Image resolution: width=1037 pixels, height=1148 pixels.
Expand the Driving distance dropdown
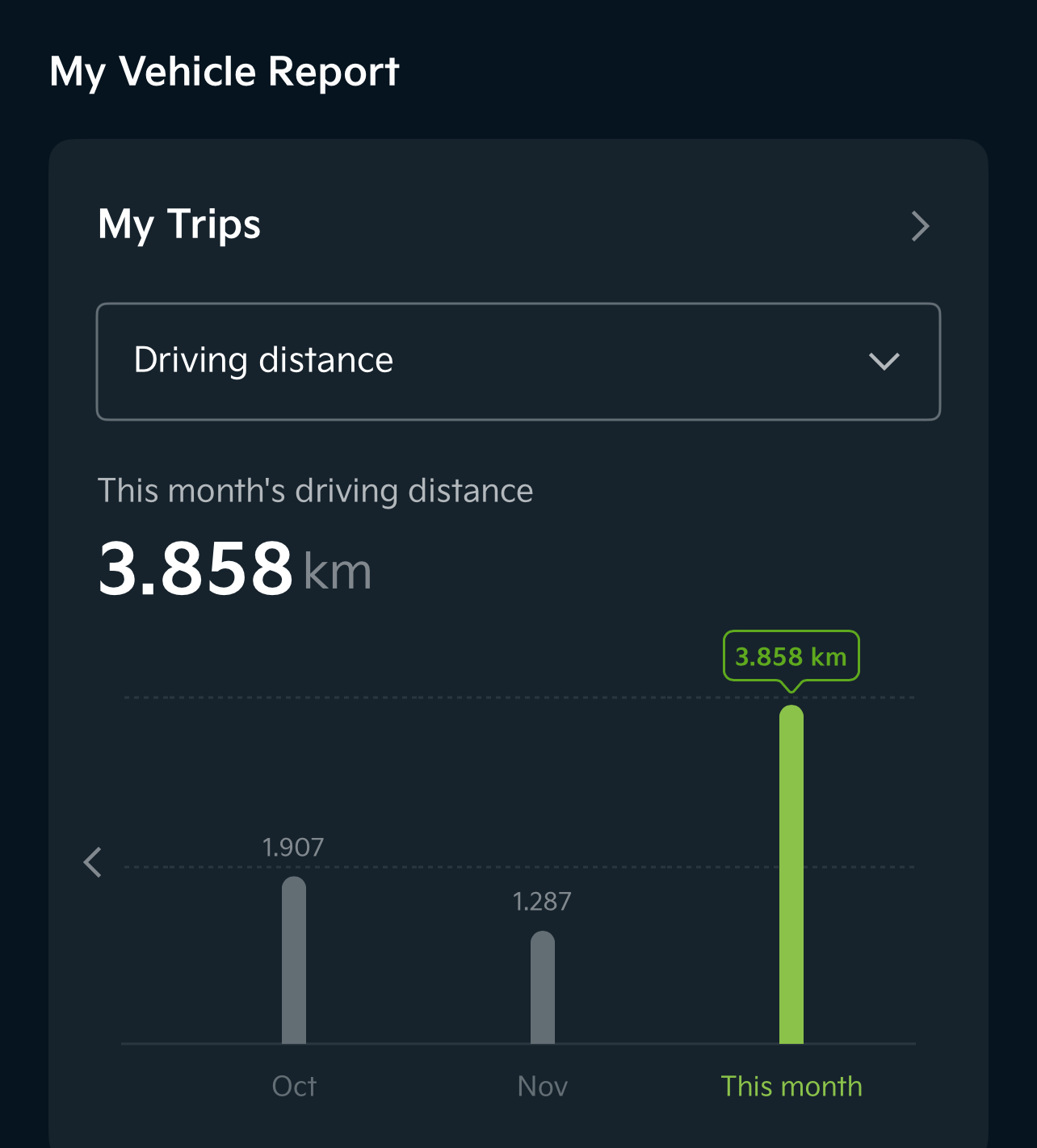[518, 361]
